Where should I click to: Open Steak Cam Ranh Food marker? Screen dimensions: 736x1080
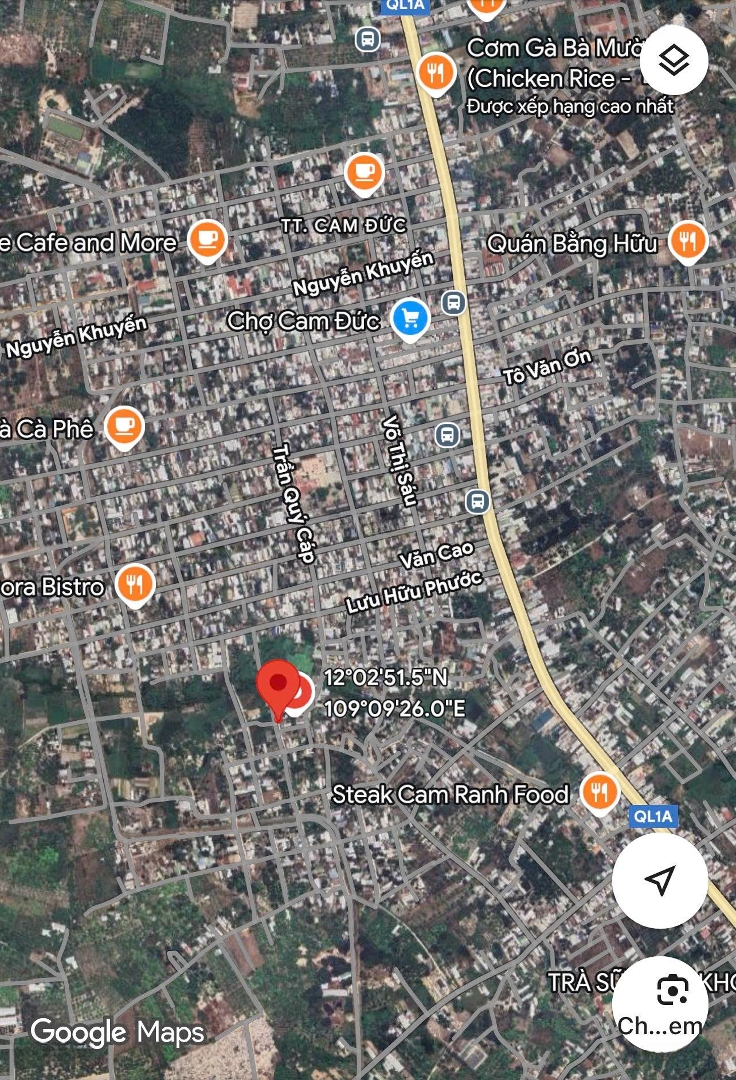pos(599,793)
